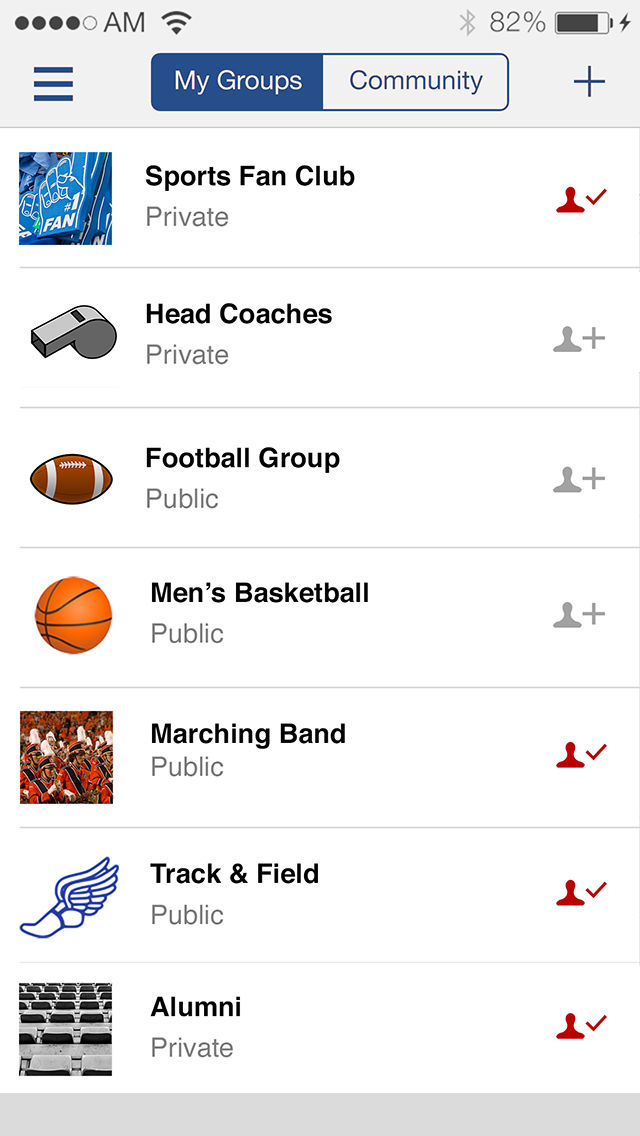Leave the Sports Fan Club group
Image resolution: width=640 pixels, height=1136 pixels.
click(x=581, y=199)
